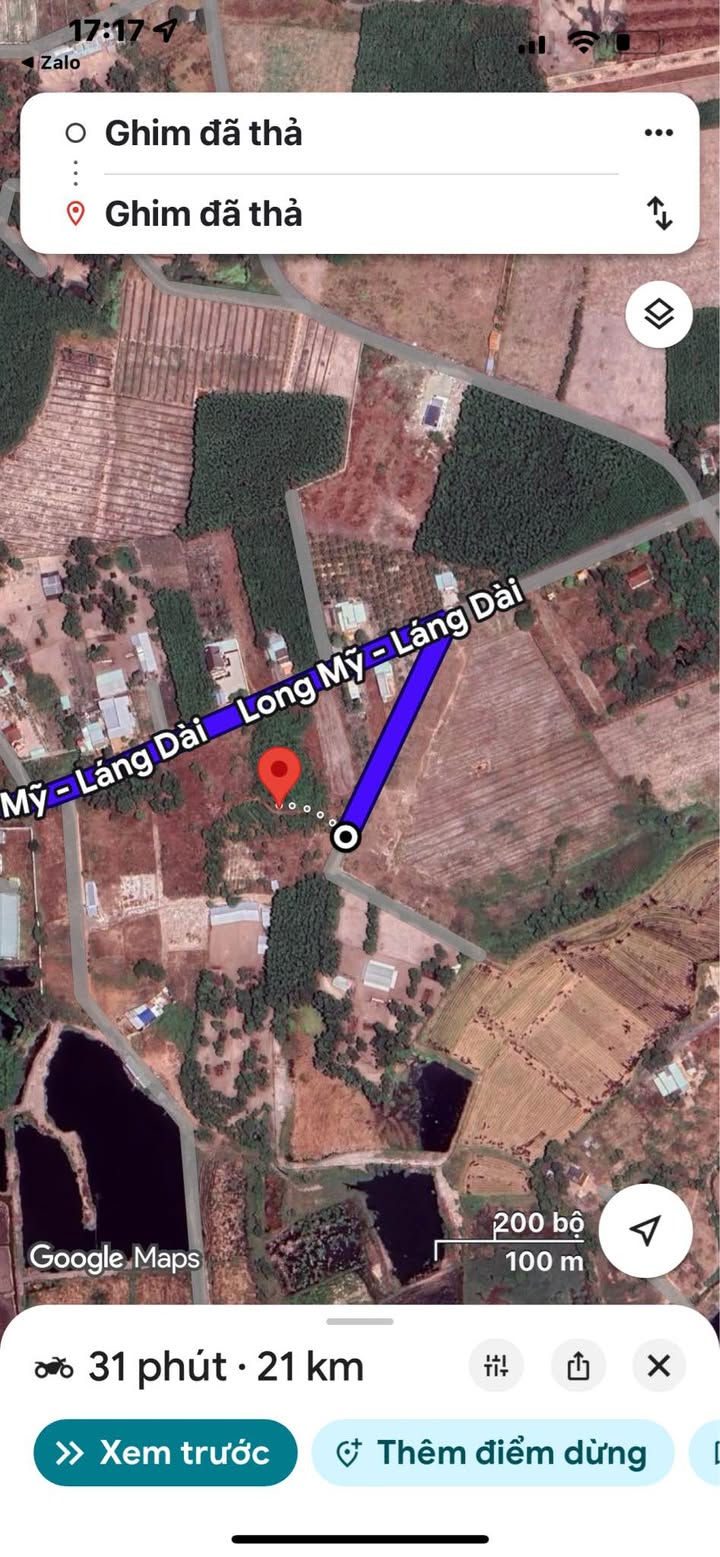Open the three-dot overflow menu
720x1557 pixels.
coord(658,133)
